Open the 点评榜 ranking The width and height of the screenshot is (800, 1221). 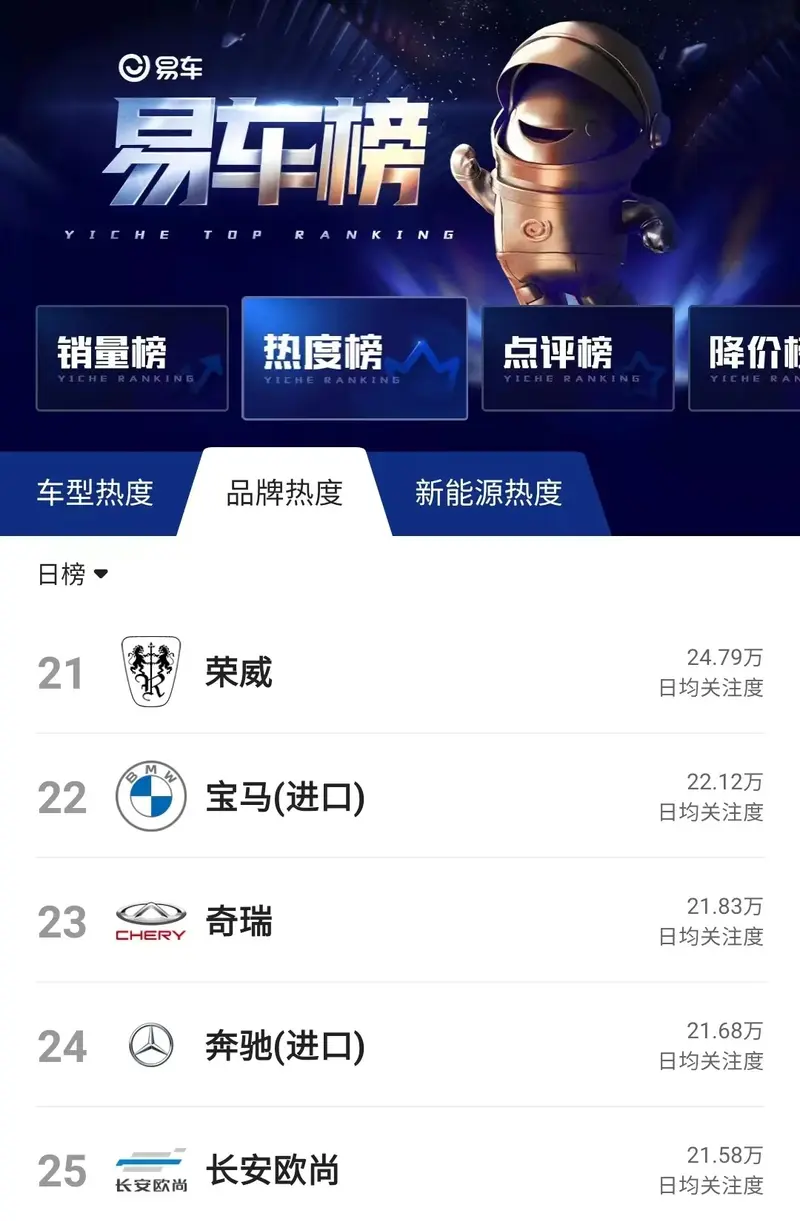577,358
